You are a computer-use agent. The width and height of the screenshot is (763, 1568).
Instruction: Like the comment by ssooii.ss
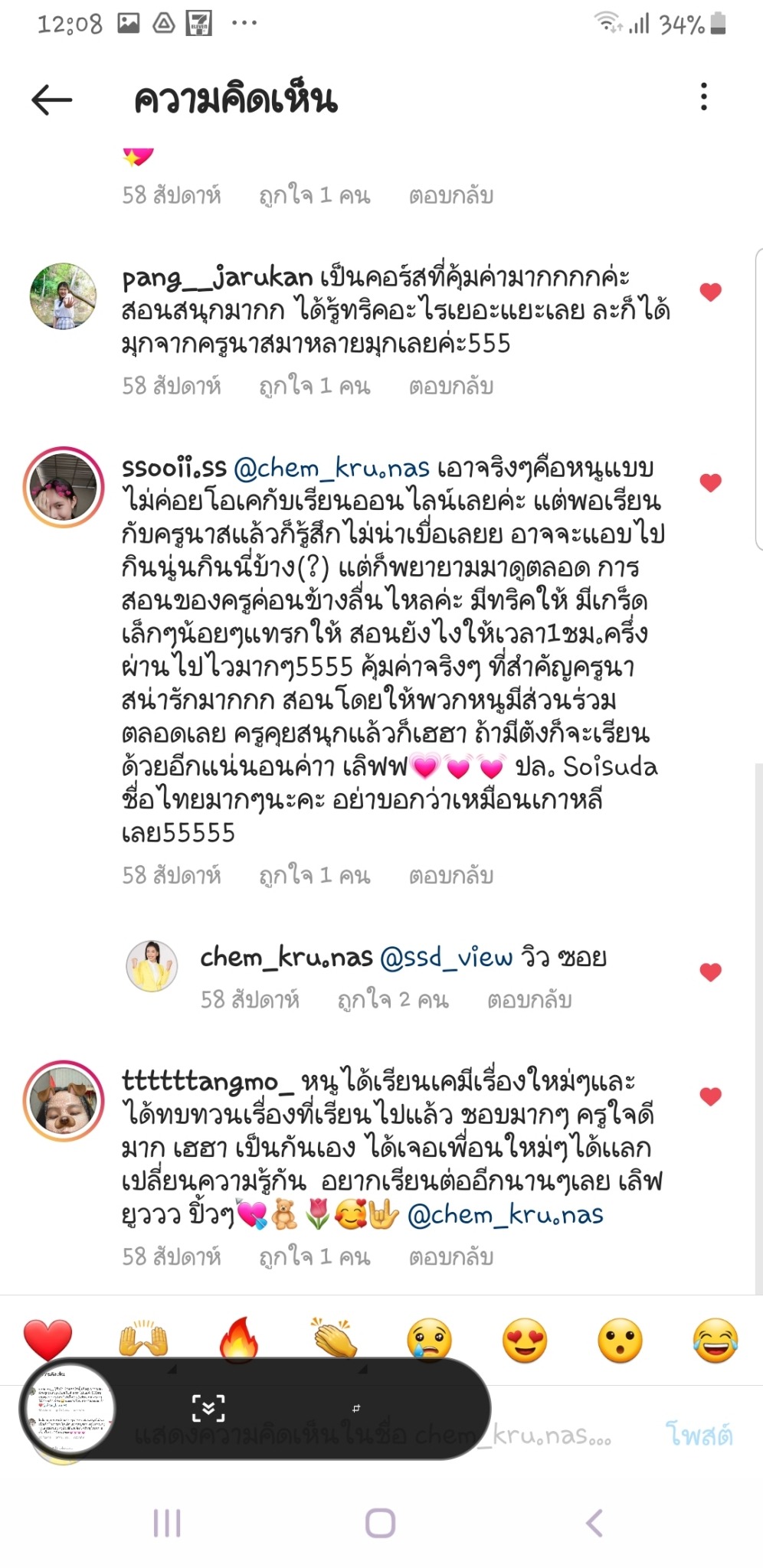tap(710, 482)
